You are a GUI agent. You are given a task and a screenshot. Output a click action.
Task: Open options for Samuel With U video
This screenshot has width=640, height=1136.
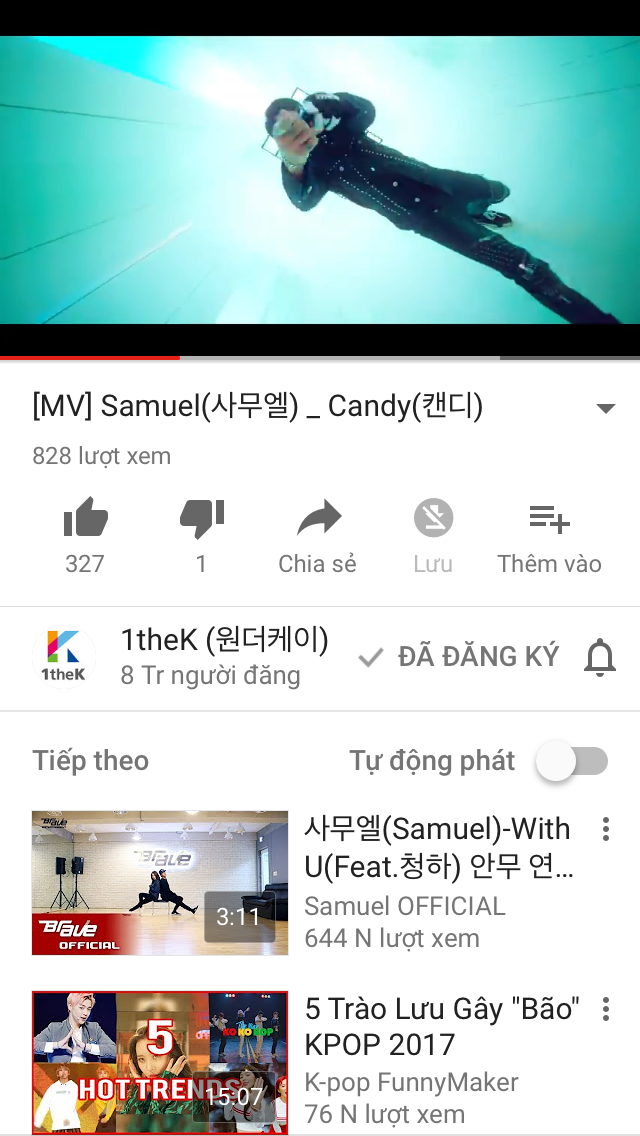605,829
